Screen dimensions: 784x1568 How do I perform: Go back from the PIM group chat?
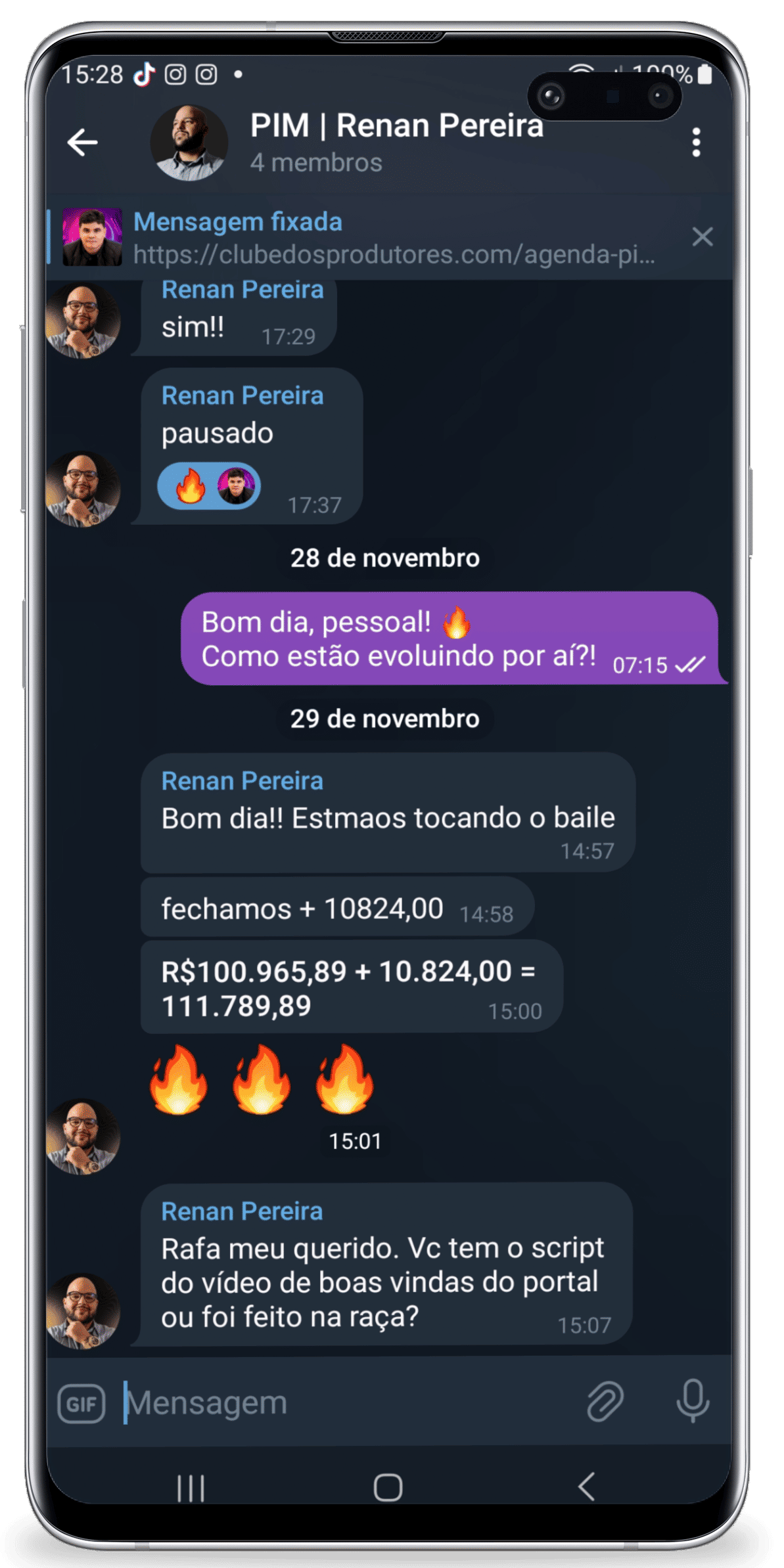click(83, 143)
